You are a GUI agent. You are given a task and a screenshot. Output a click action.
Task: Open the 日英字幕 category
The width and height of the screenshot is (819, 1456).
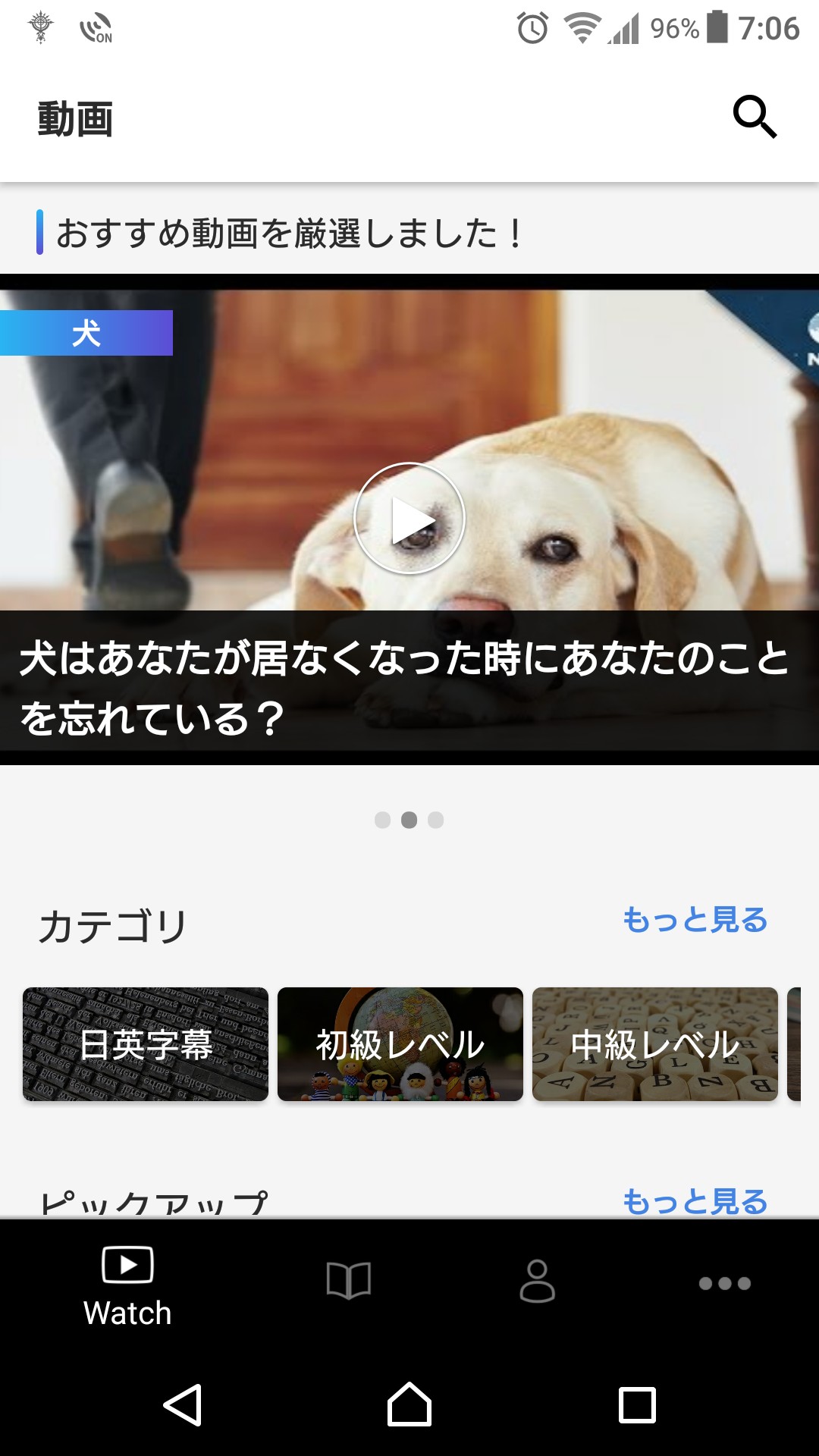point(146,1044)
